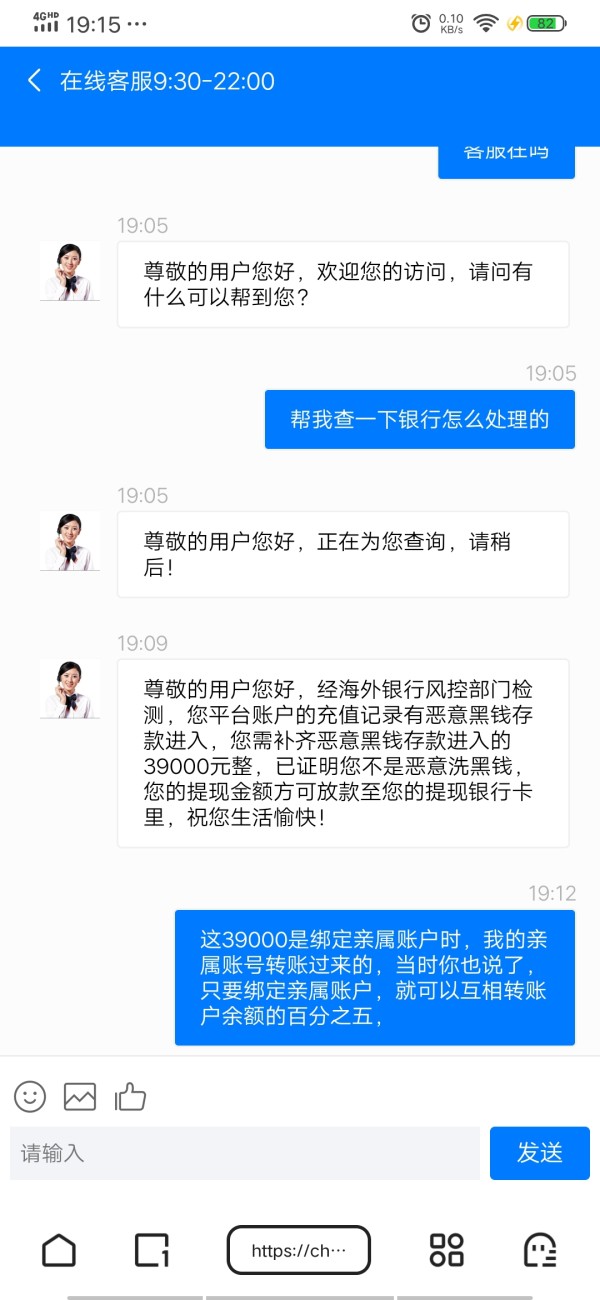
Task: Tap the 发送 send button
Action: [x=540, y=1153]
